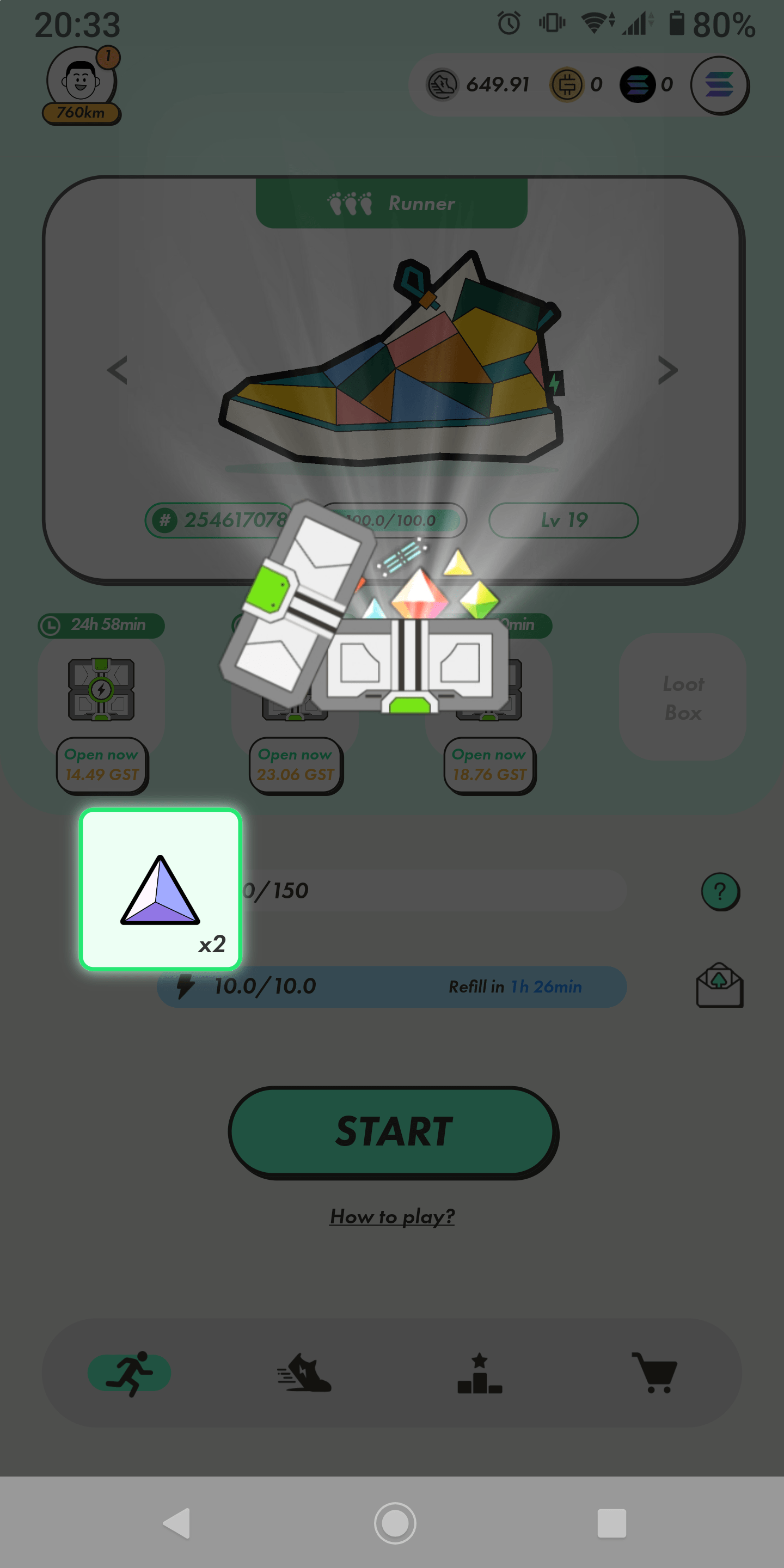
Task: Tap the x2 gem reward tile
Action: 161,889
